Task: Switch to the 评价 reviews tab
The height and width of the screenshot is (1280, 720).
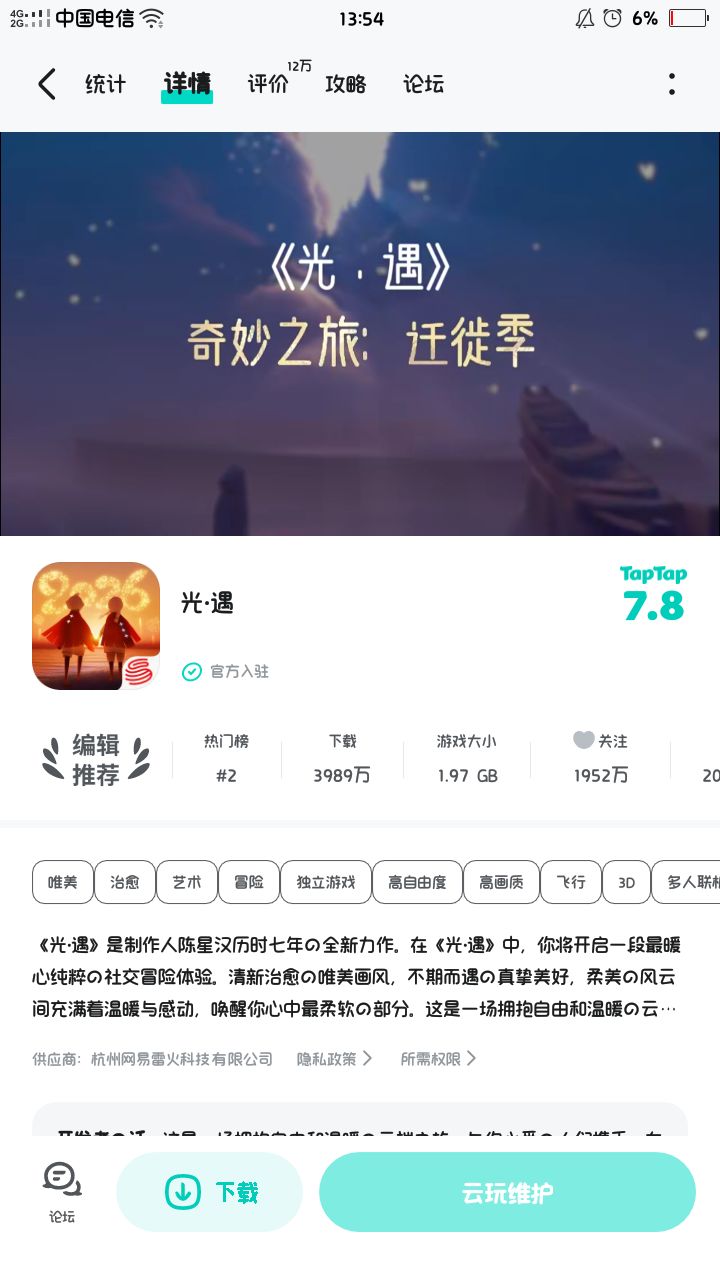Action: (266, 86)
